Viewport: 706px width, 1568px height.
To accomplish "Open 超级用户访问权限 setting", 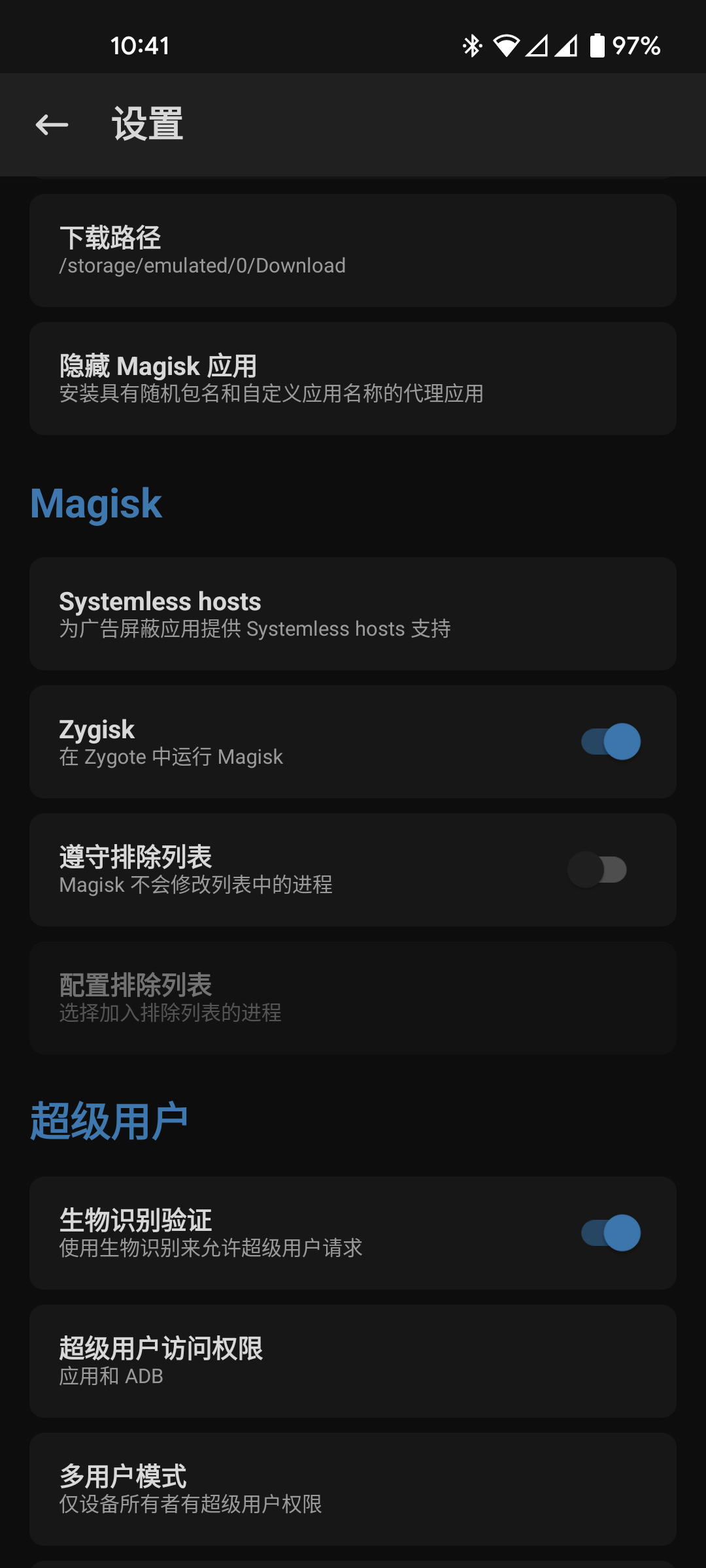I will coord(353,1362).
